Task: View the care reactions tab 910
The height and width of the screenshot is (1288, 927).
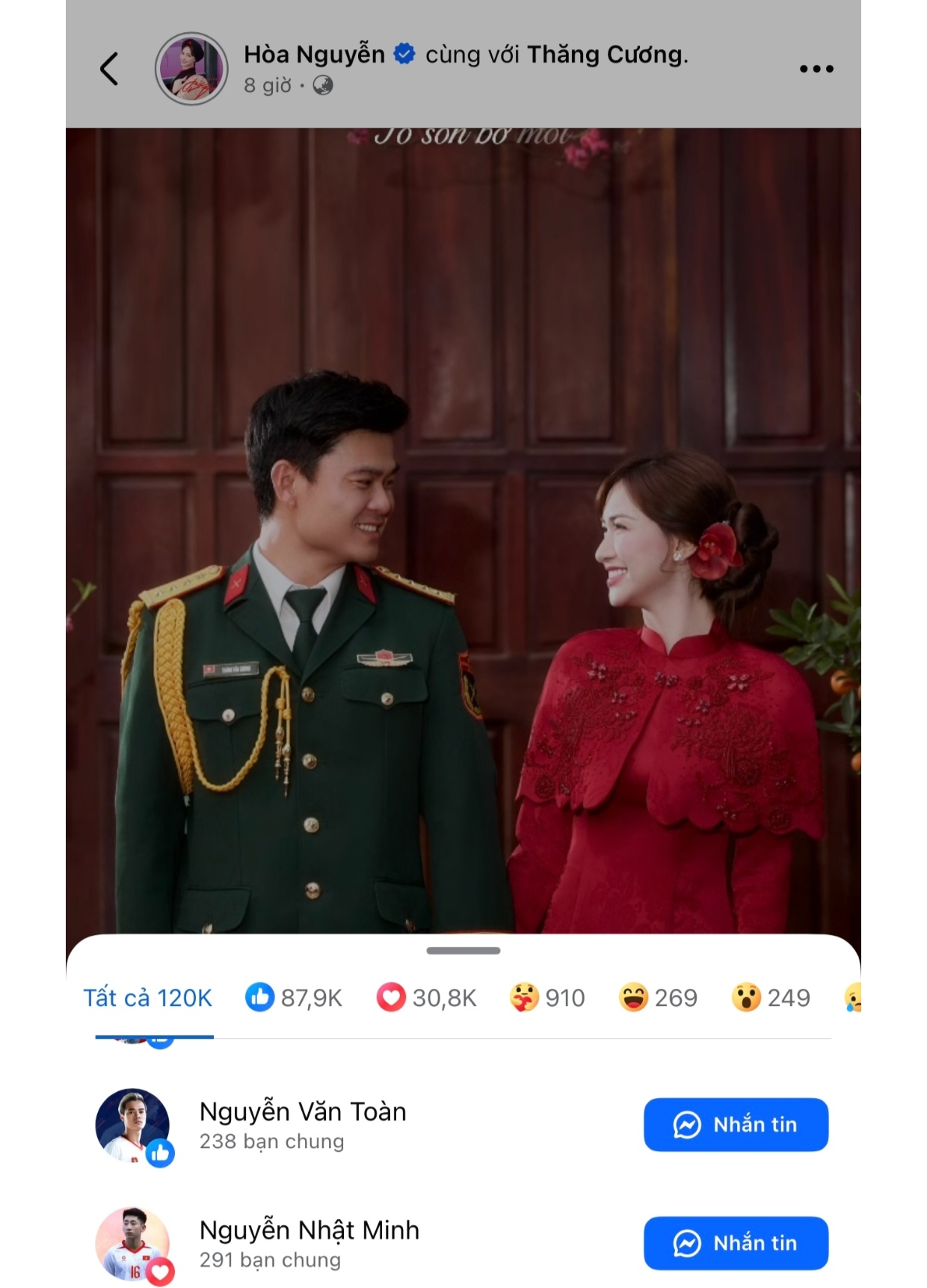Action: tap(547, 998)
